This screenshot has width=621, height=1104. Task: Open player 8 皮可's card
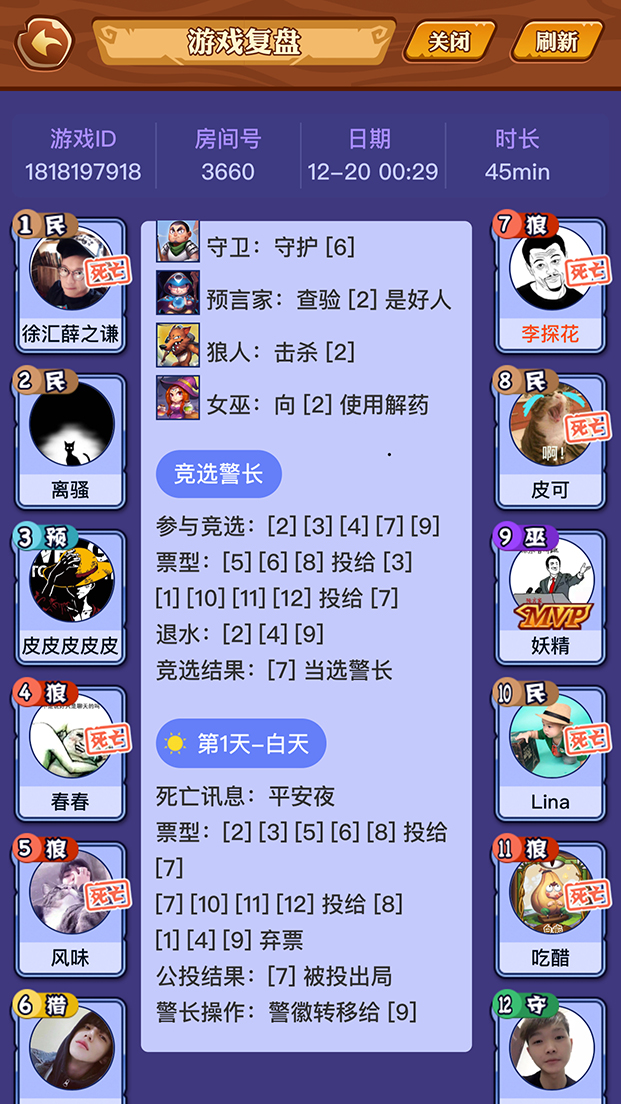pyautogui.click(x=550, y=439)
